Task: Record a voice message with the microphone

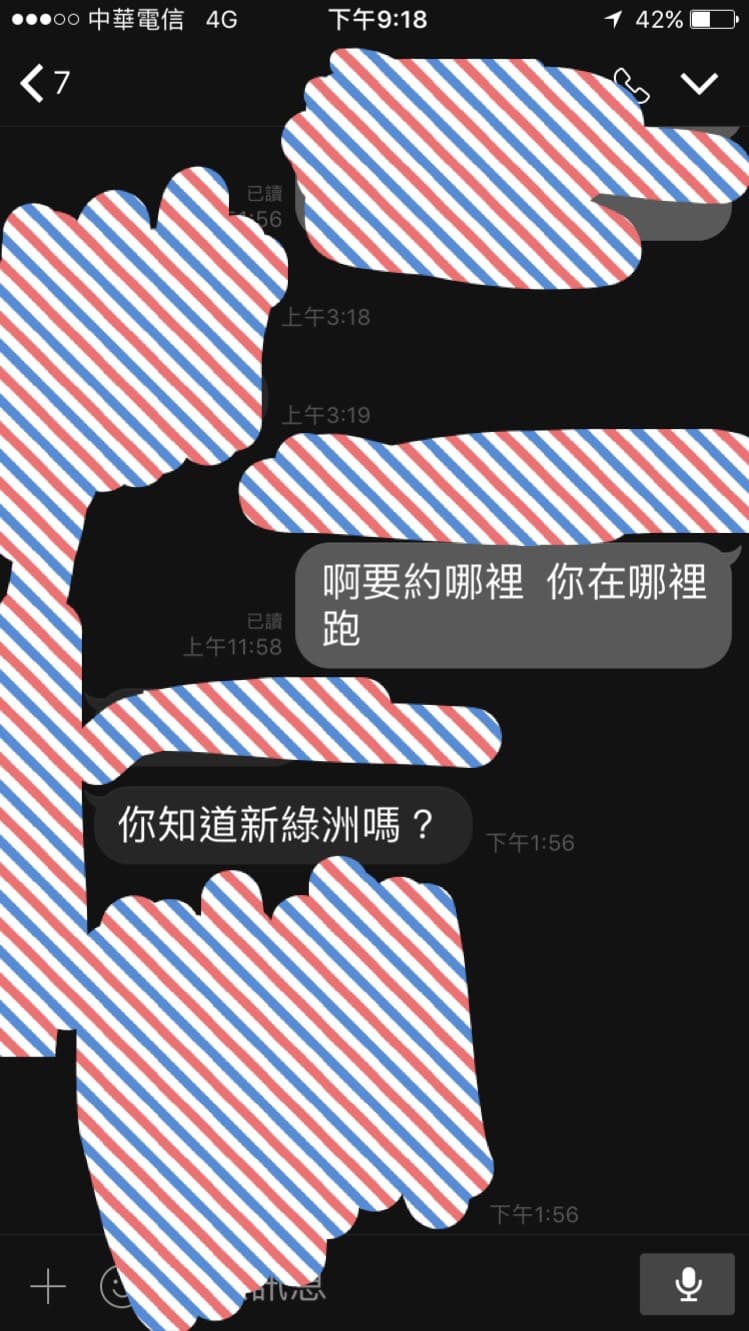Action: point(688,1284)
